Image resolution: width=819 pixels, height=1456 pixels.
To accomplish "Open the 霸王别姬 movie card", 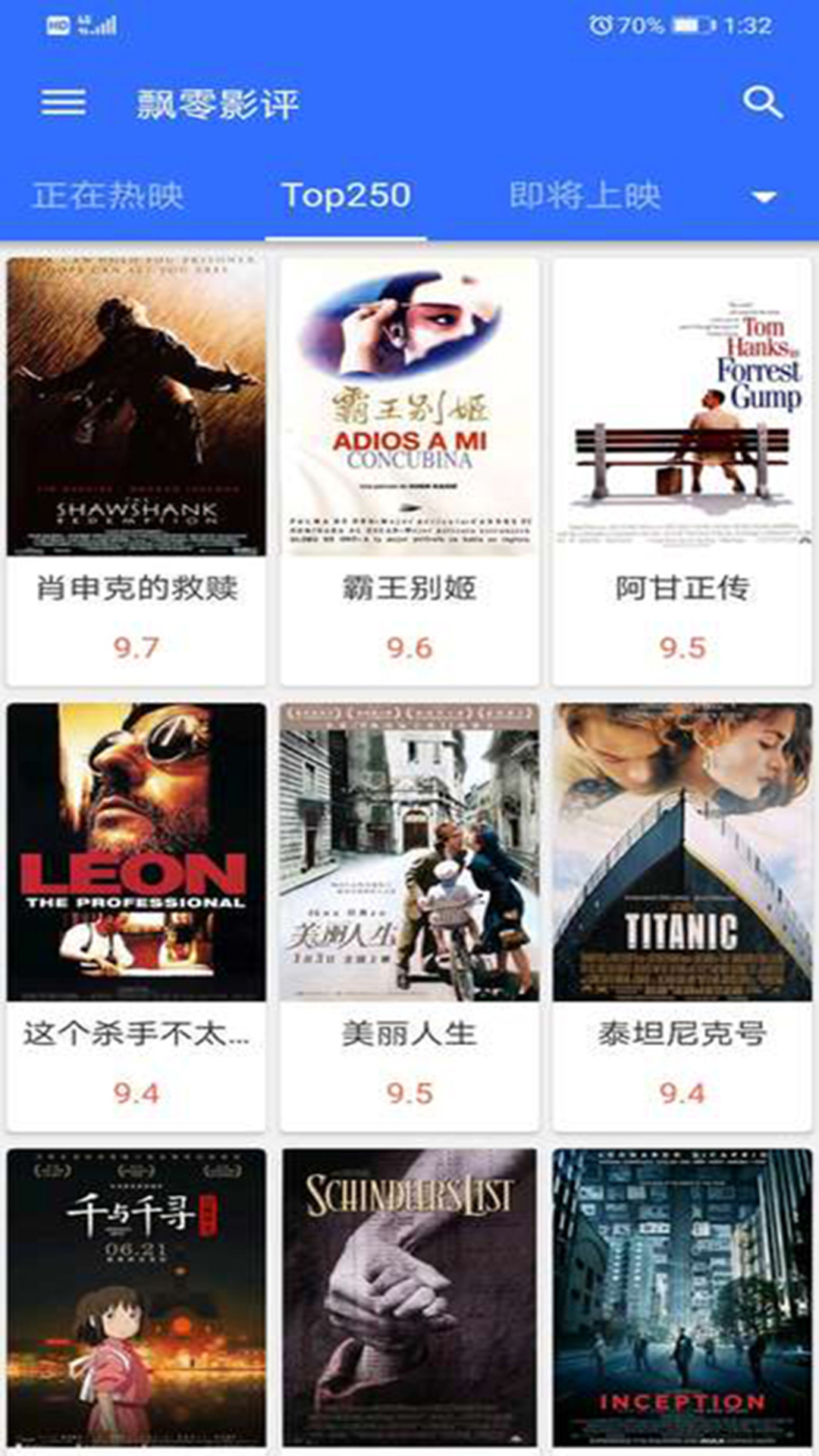I will point(409,470).
